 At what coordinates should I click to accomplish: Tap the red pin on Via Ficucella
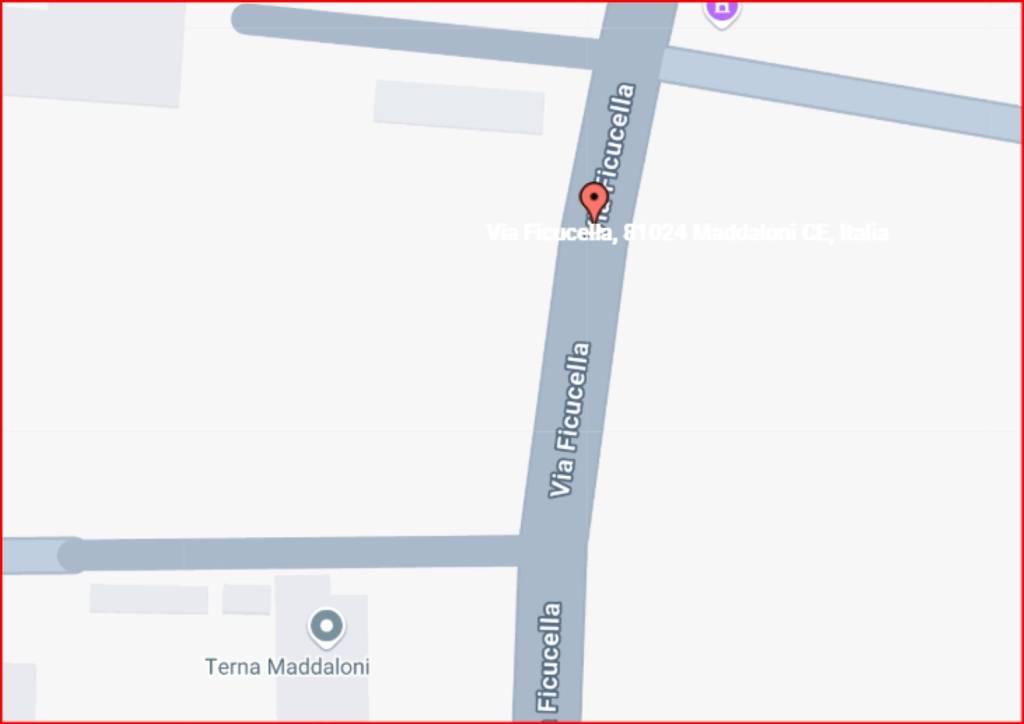point(594,199)
